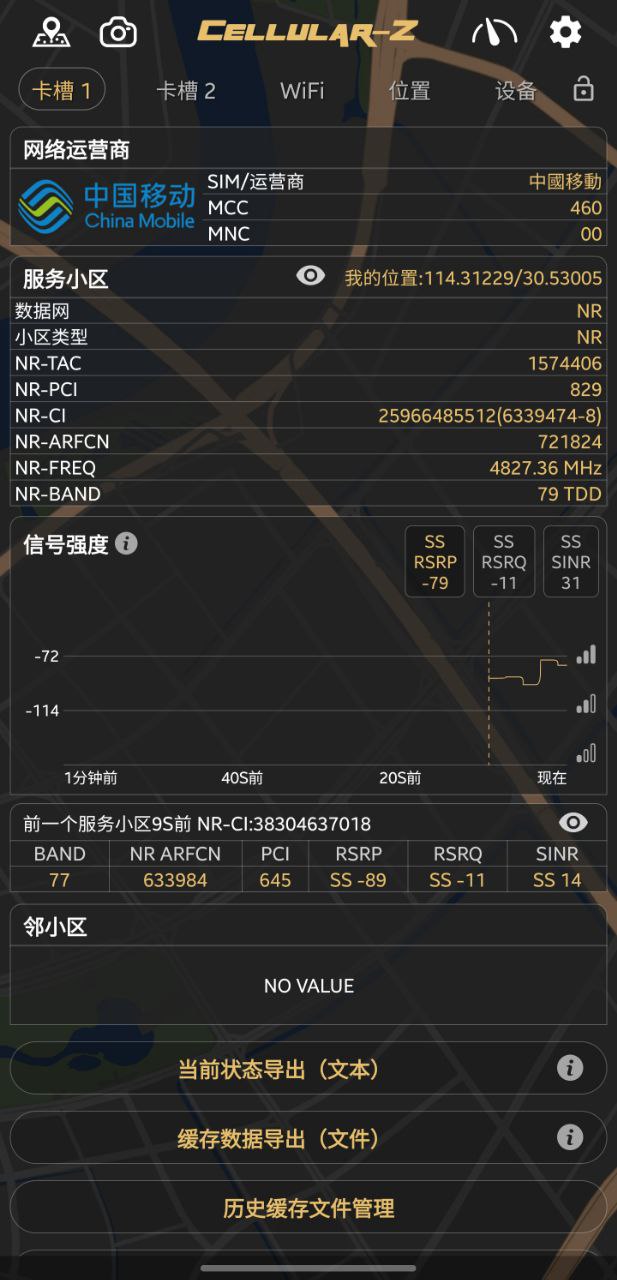Switch to the 卡槽 2 tab

[186, 91]
